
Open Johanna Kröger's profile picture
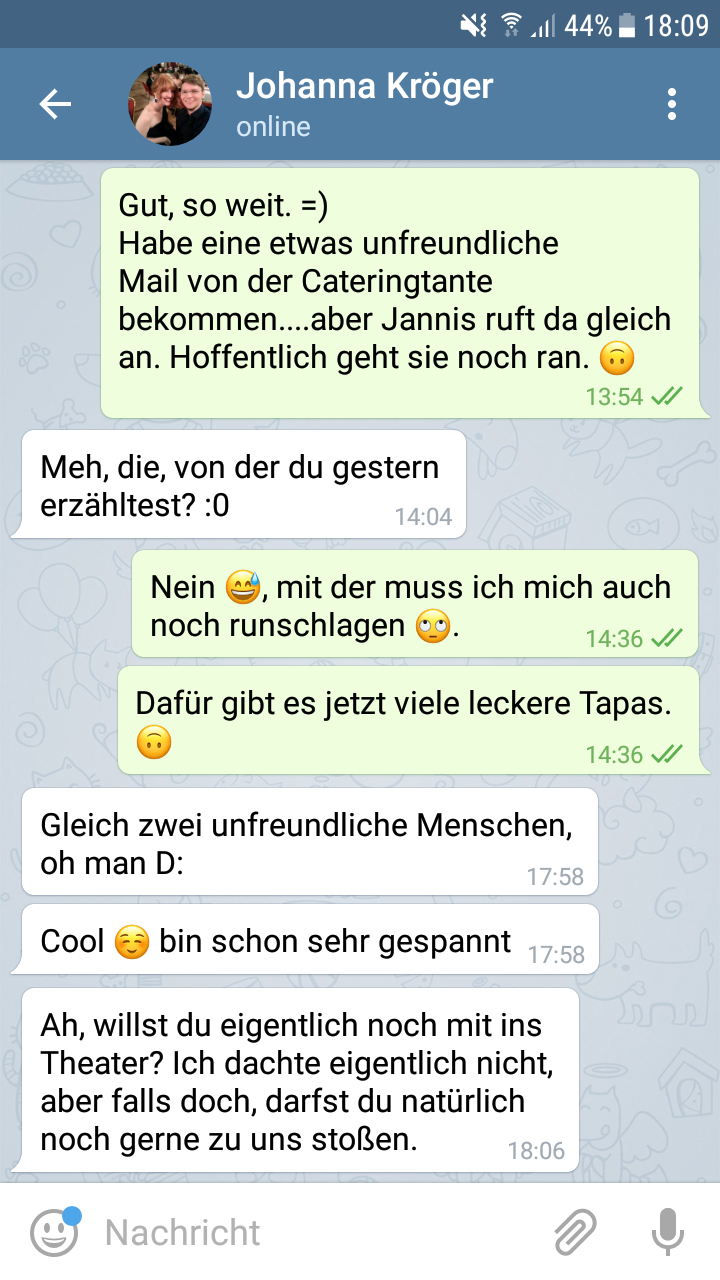(x=170, y=104)
